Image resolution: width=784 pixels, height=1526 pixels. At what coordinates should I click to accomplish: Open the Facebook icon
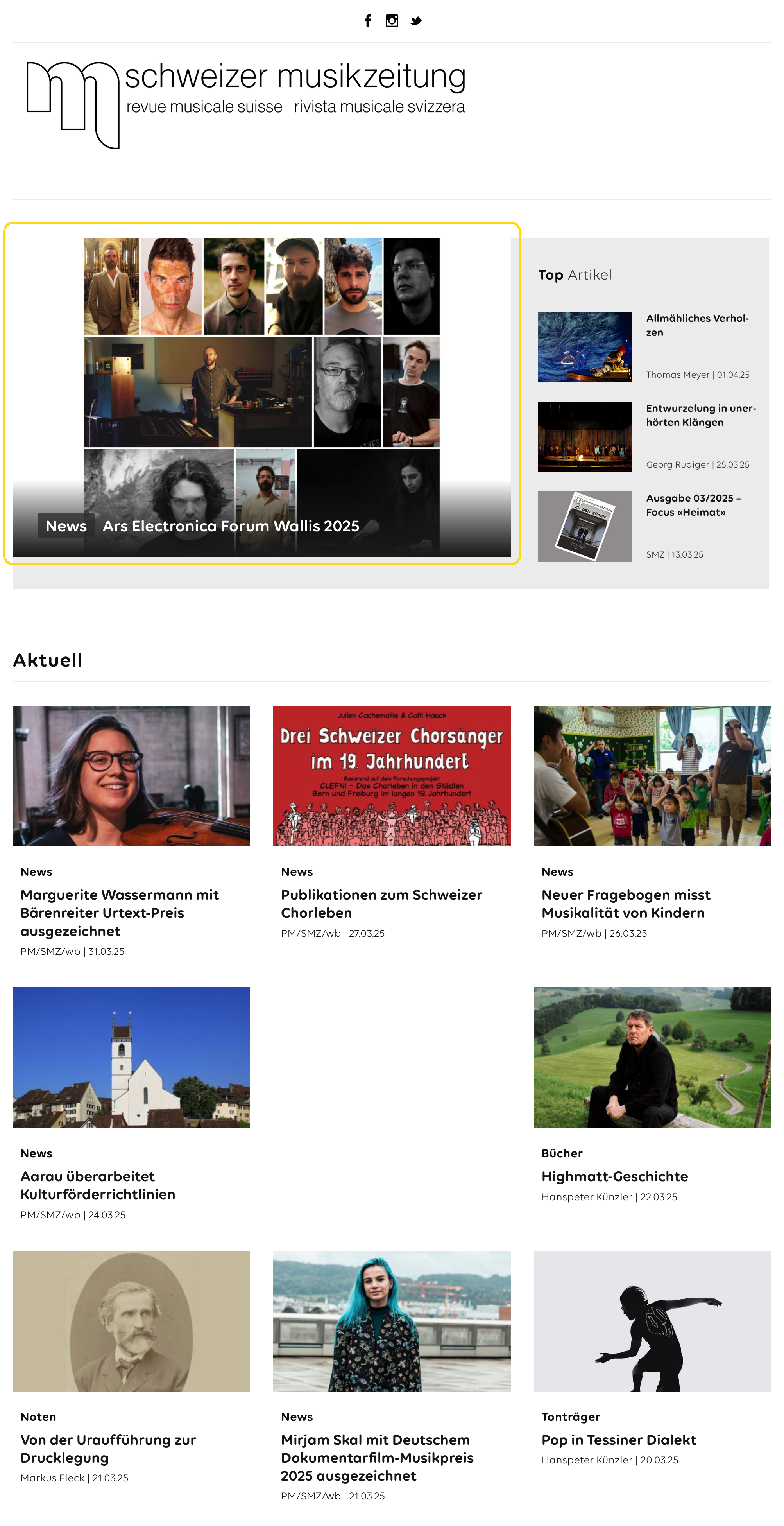(x=368, y=21)
